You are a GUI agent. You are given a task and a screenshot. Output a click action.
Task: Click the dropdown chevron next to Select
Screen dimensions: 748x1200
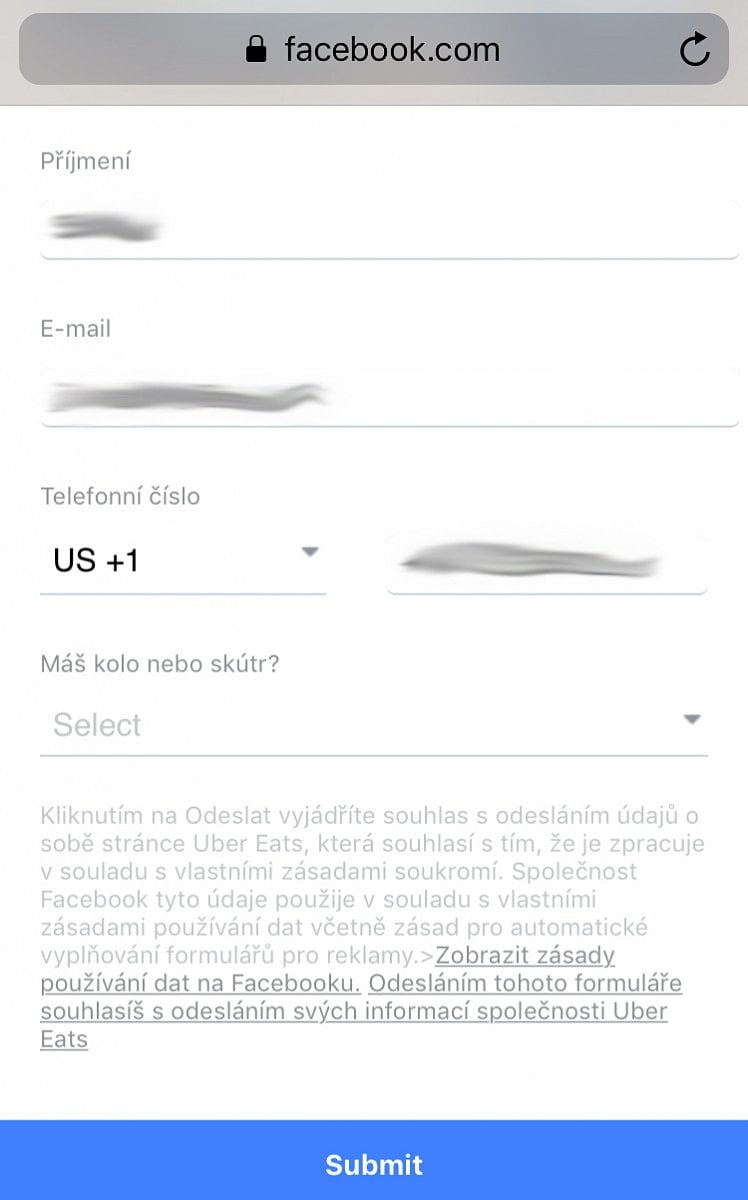(692, 718)
